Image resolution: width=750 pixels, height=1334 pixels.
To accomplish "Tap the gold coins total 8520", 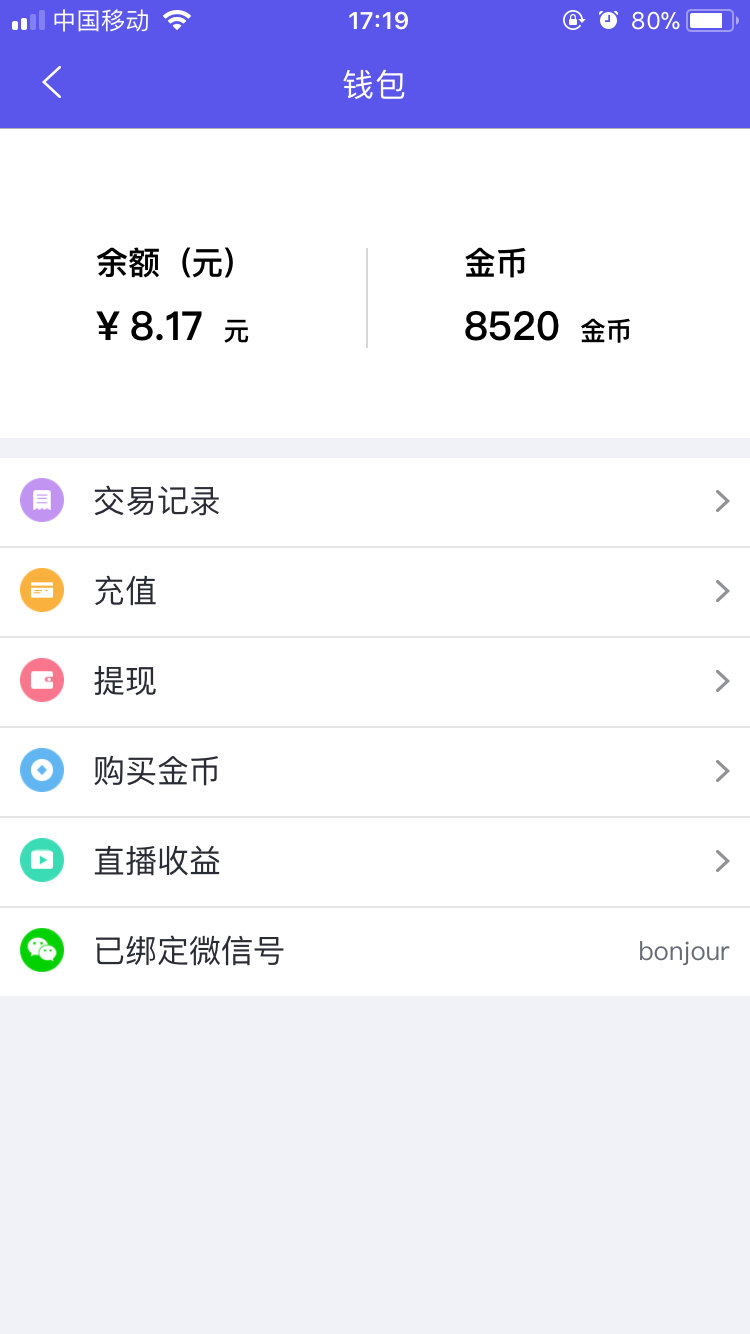I will point(512,325).
